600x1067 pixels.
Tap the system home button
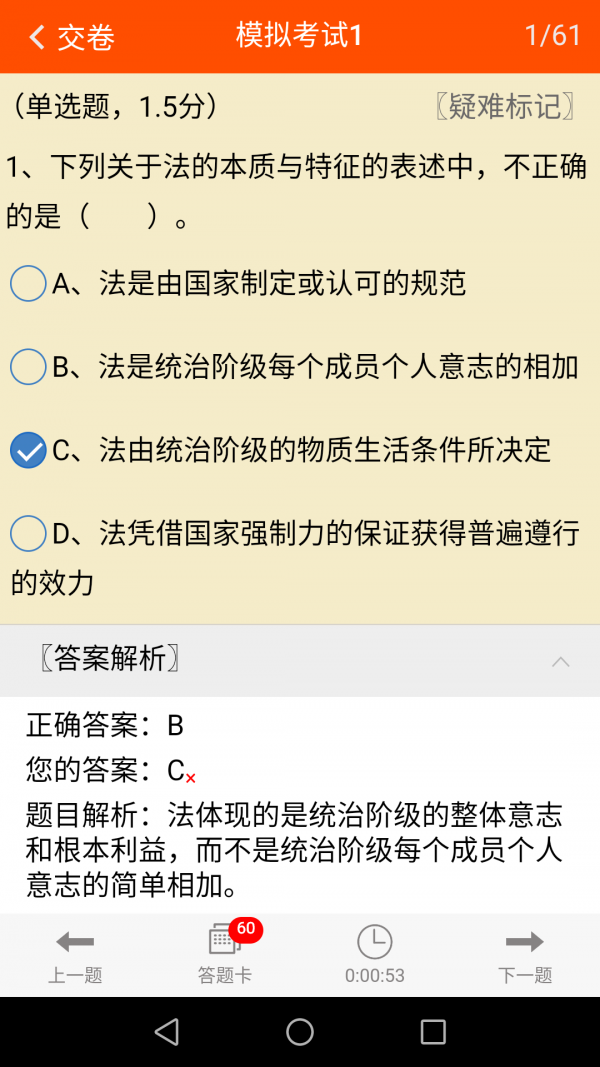point(300,1032)
